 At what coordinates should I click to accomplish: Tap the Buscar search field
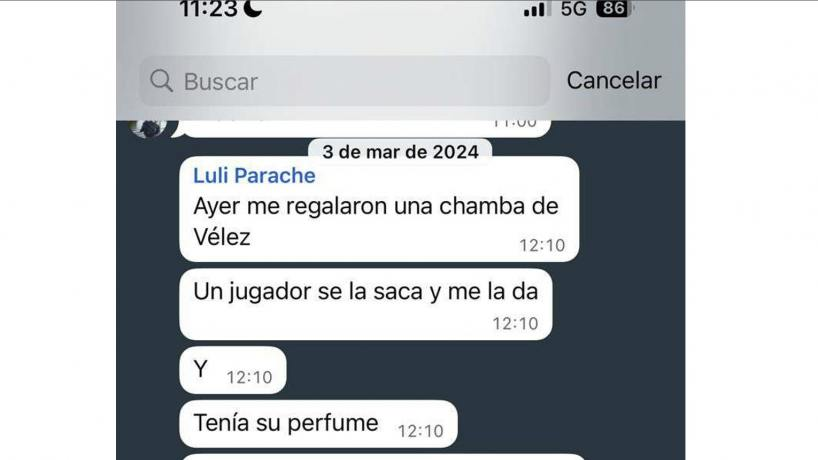pos(345,81)
